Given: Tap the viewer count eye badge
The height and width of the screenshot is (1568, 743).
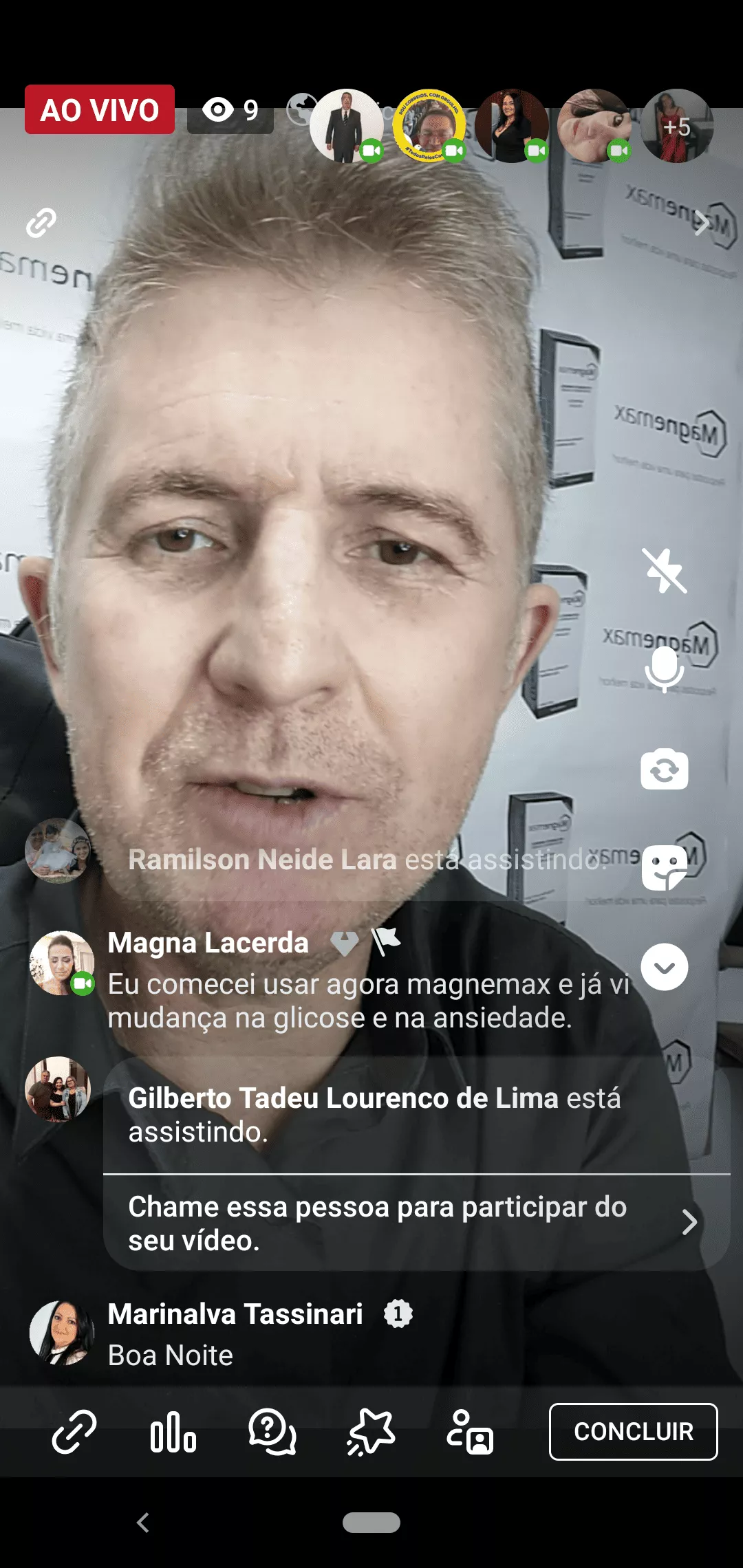Looking at the screenshot, I should click(230, 110).
